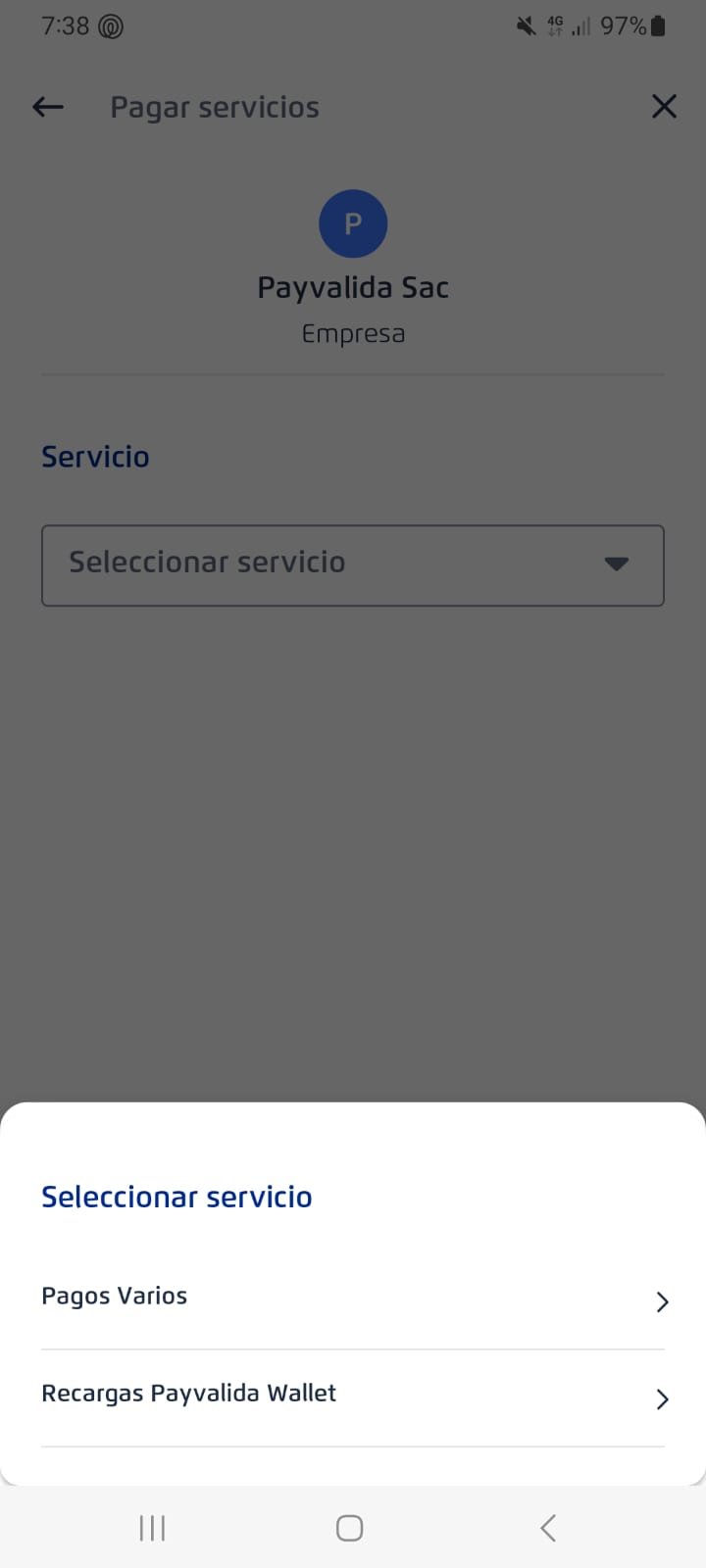The image size is (706, 1568).
Task: Go back from Pagar servicios
Action: pyautogui.click(x=48, y=107)
